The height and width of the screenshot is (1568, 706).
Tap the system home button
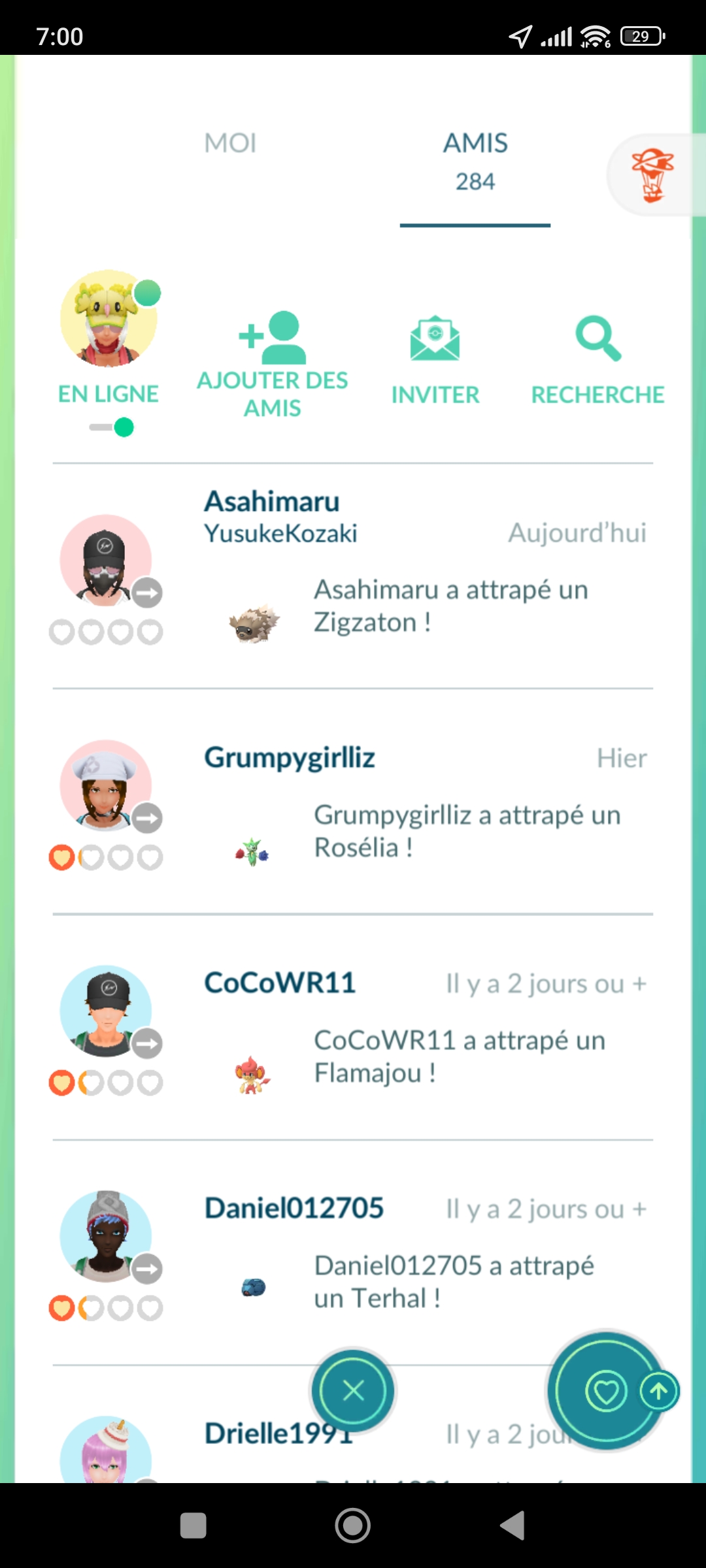coord(353,1526)
